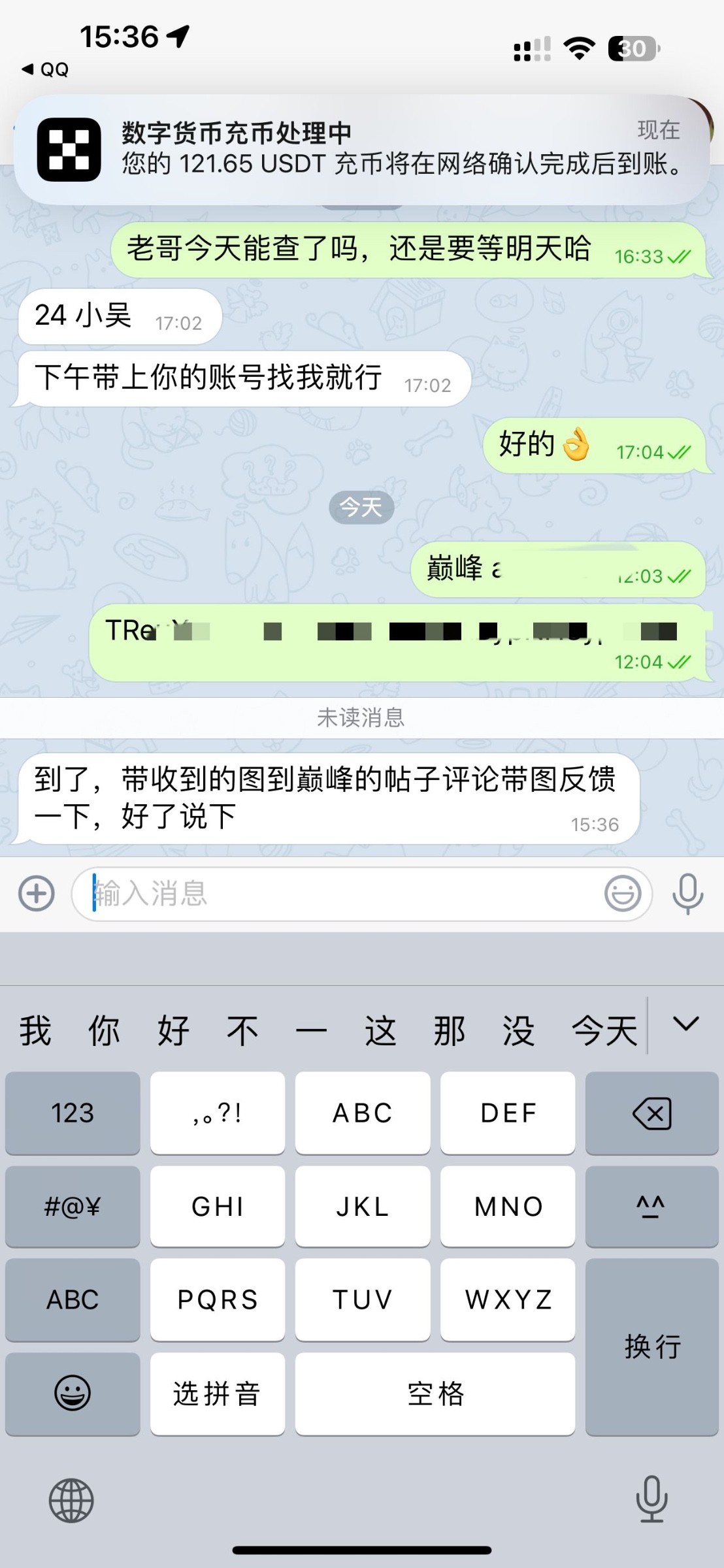Tap the 空格 space key
The width and height of the screenshot is (724, 1568).
435,1394
